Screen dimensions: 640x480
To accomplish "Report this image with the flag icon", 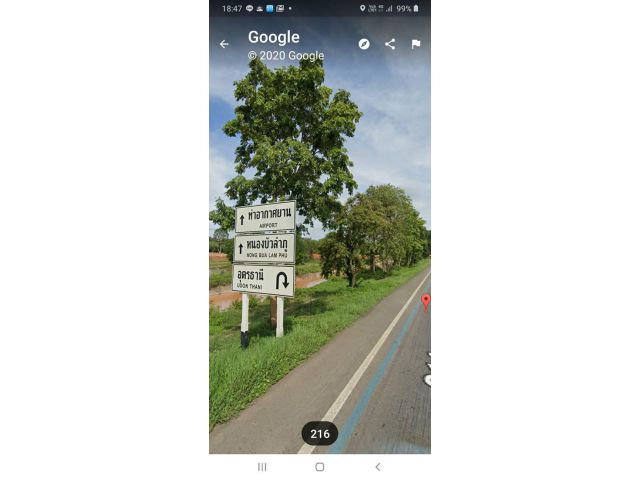I will tap(416, 44).
